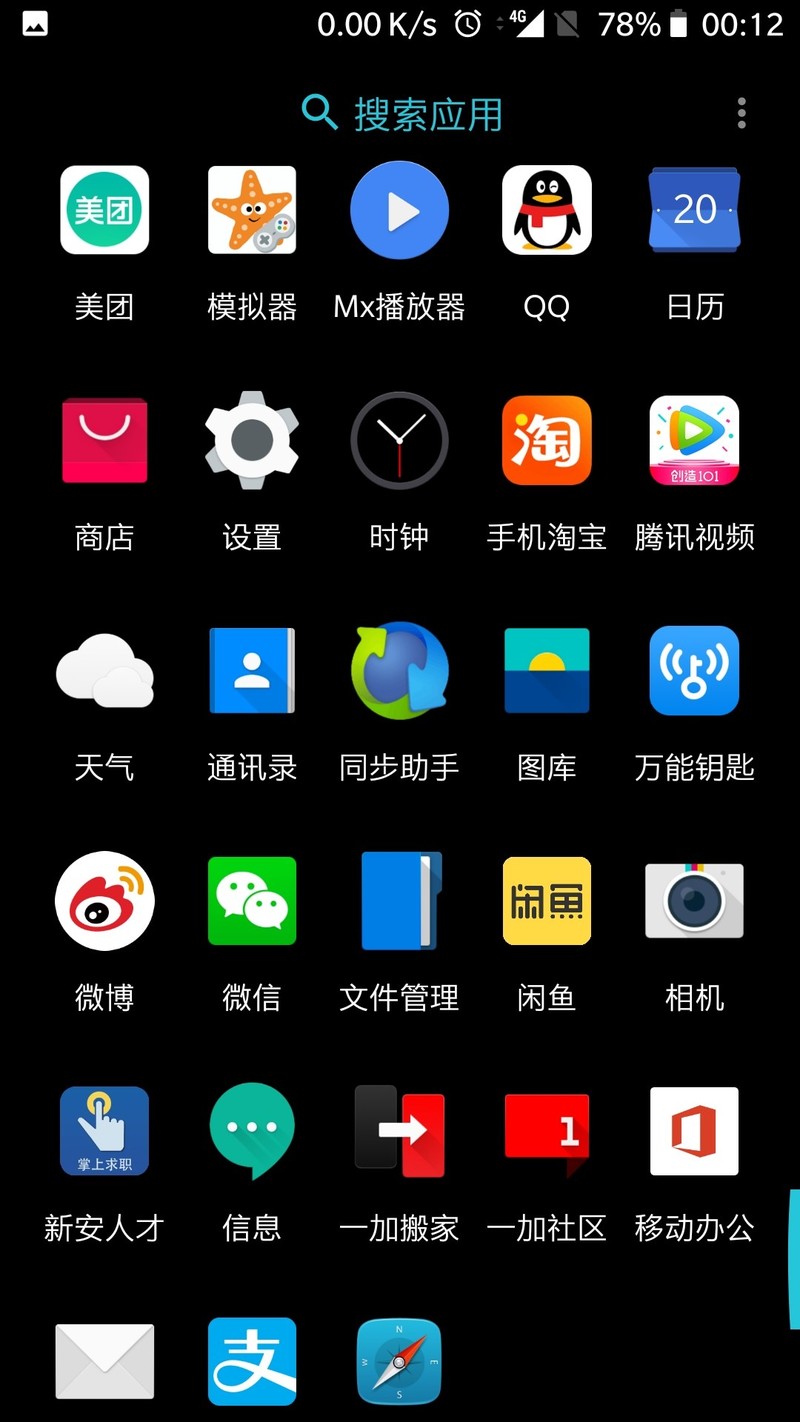
Task: Launch the 移动办公 Office app
Action: click(693, 1130)
